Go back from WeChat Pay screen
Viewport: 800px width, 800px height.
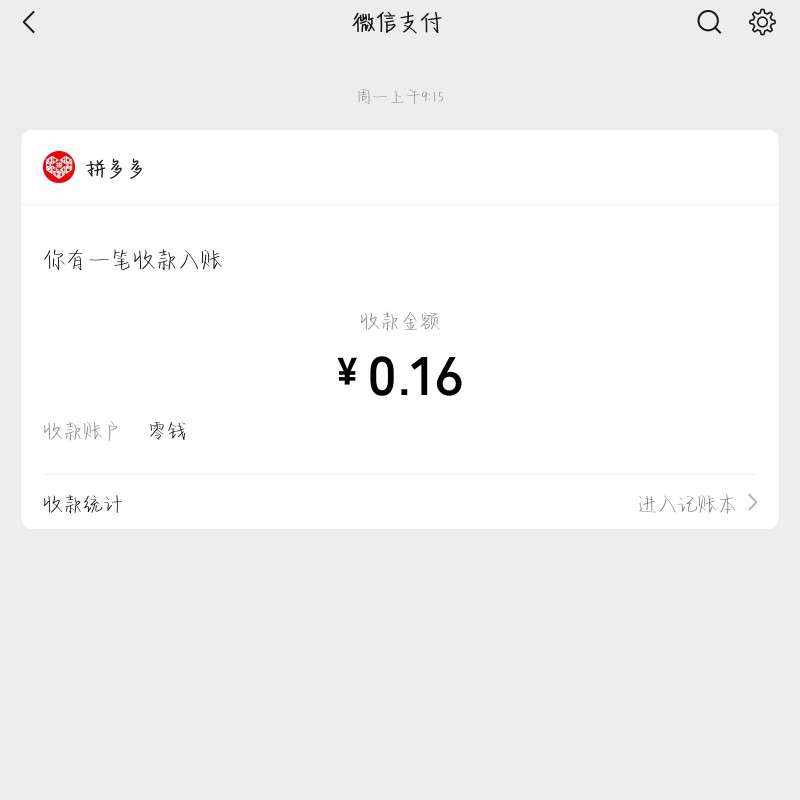tap(29, 23)
